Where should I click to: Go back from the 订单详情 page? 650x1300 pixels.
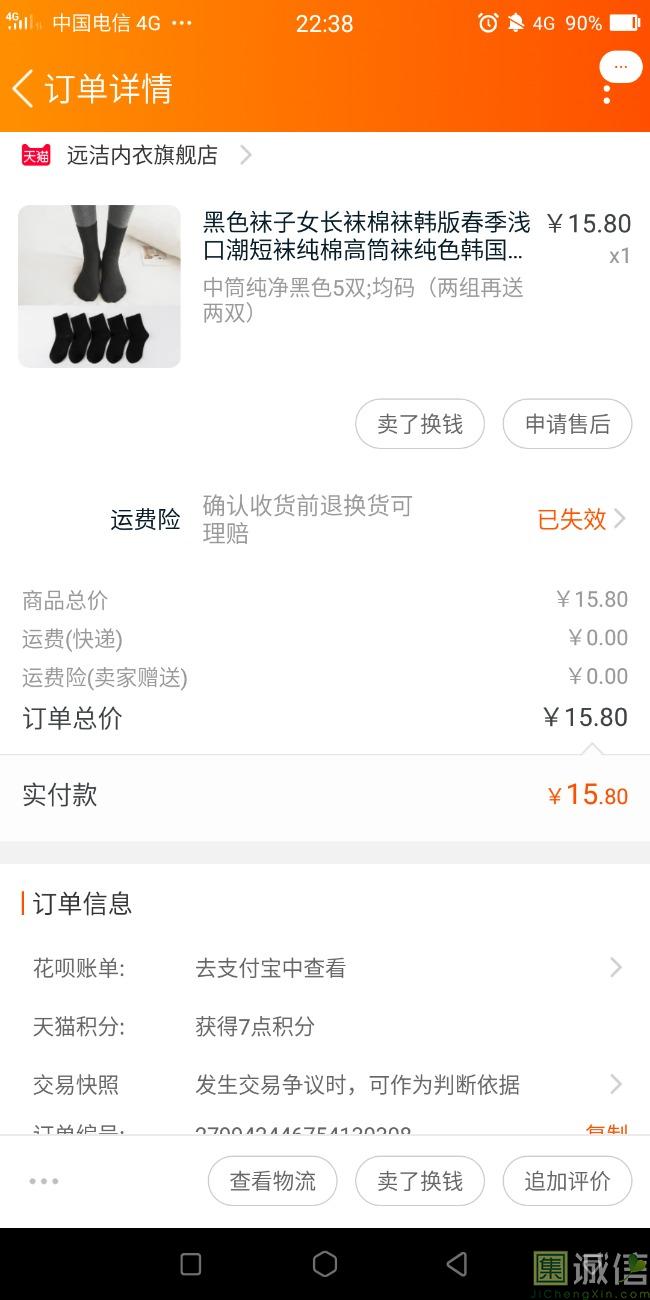(x=24, y=88)
